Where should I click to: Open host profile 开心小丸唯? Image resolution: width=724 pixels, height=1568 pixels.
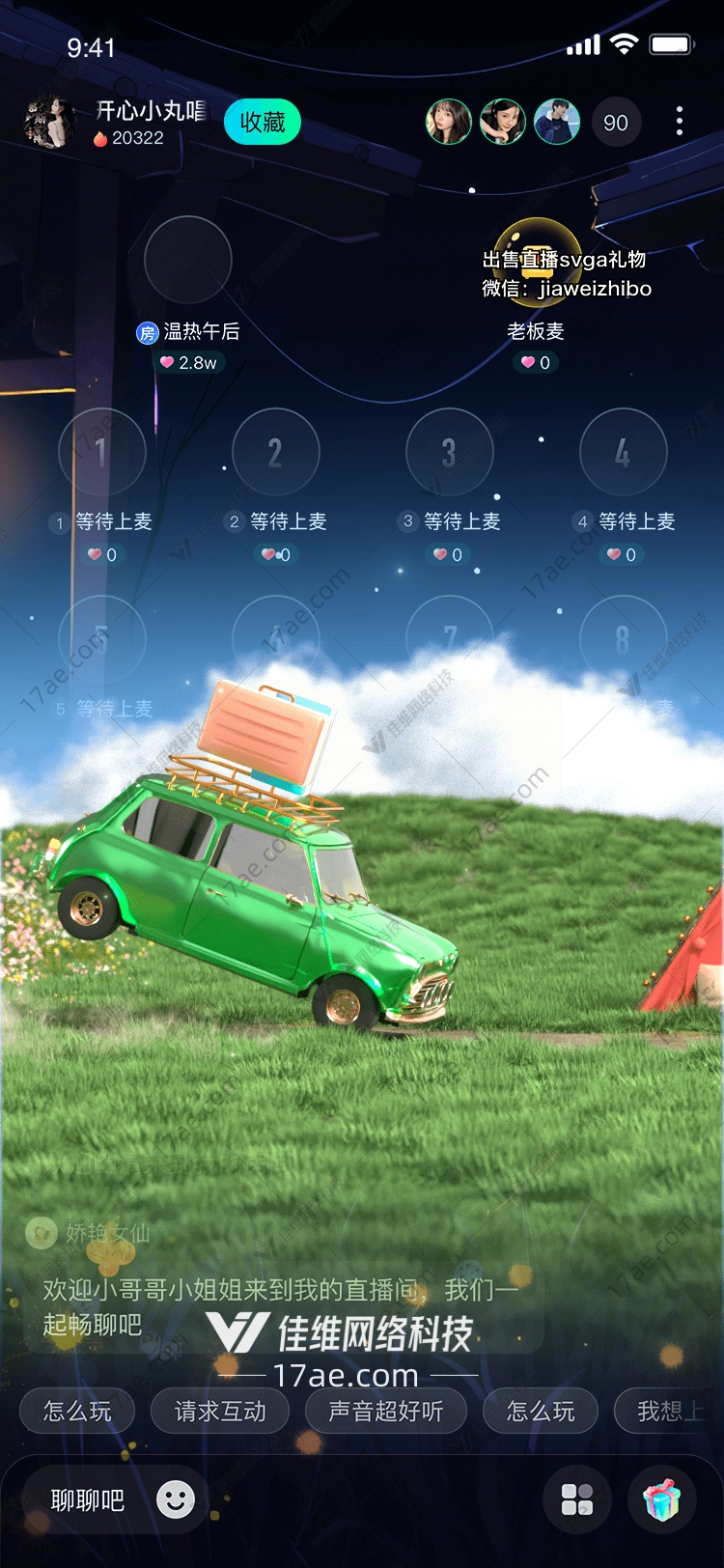[50, 123]
